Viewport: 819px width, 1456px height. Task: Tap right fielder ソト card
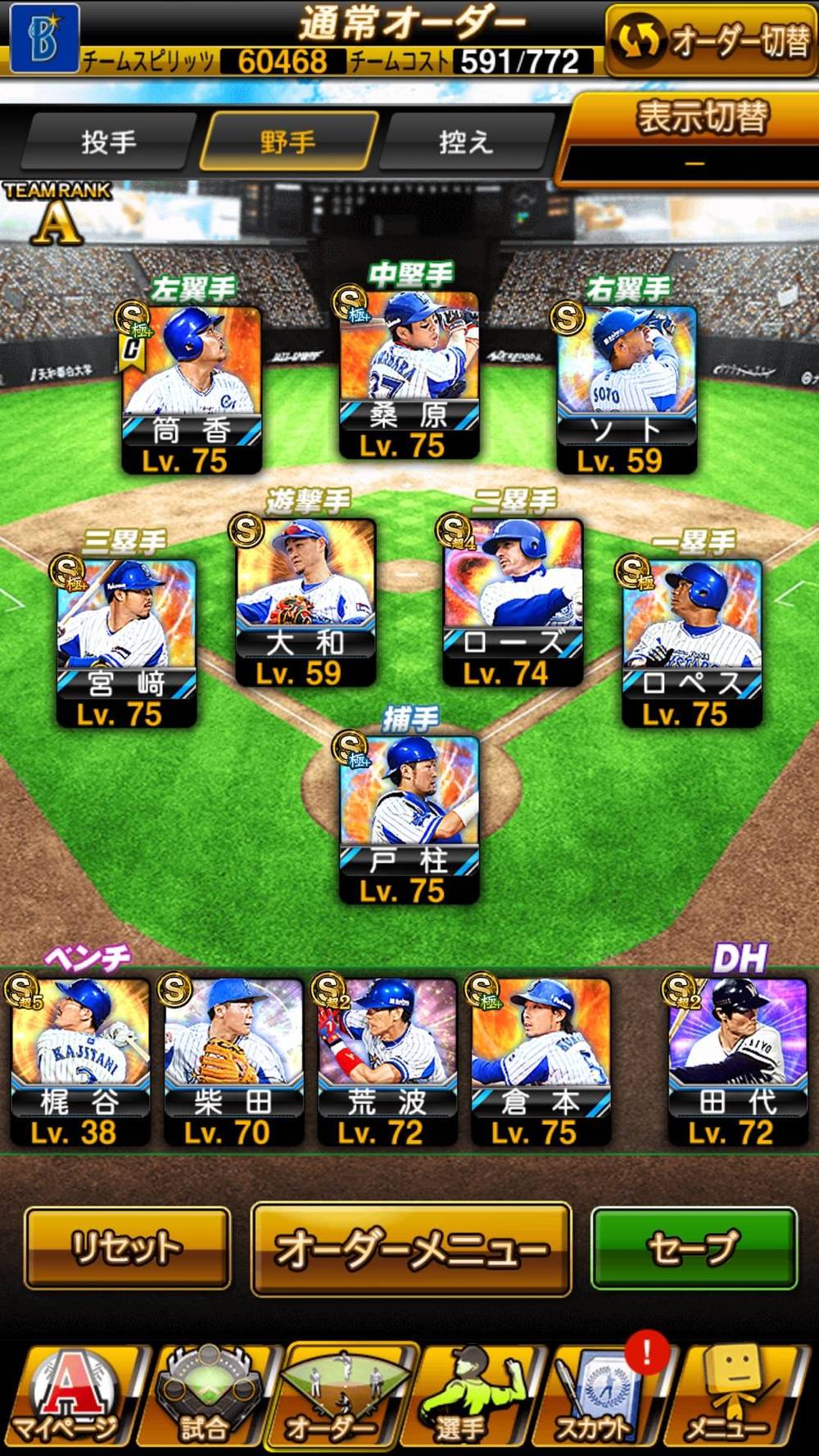(627, 390)
